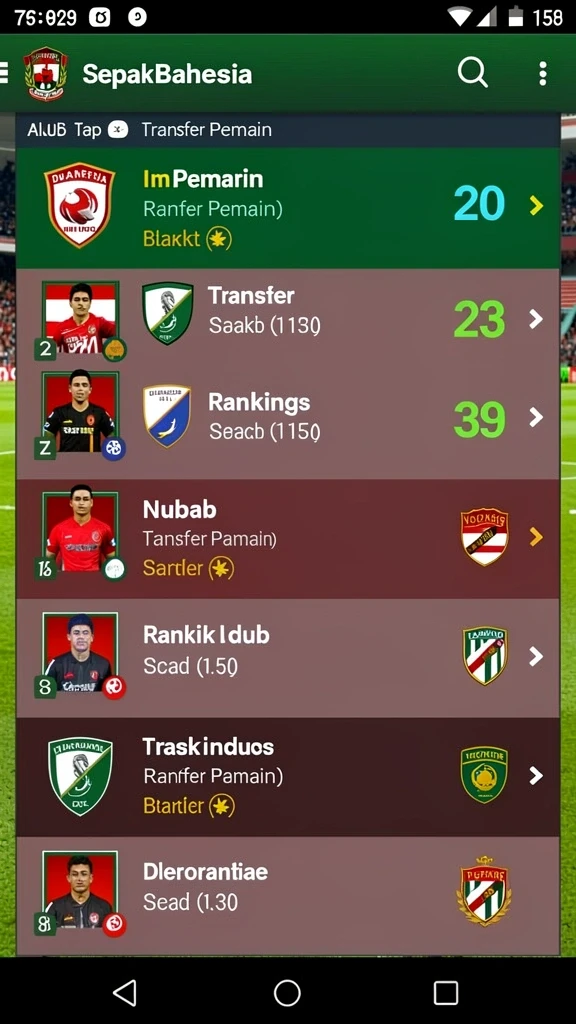Open the Rankik Idub row
Screen dimensions: 576x1024
288,658
